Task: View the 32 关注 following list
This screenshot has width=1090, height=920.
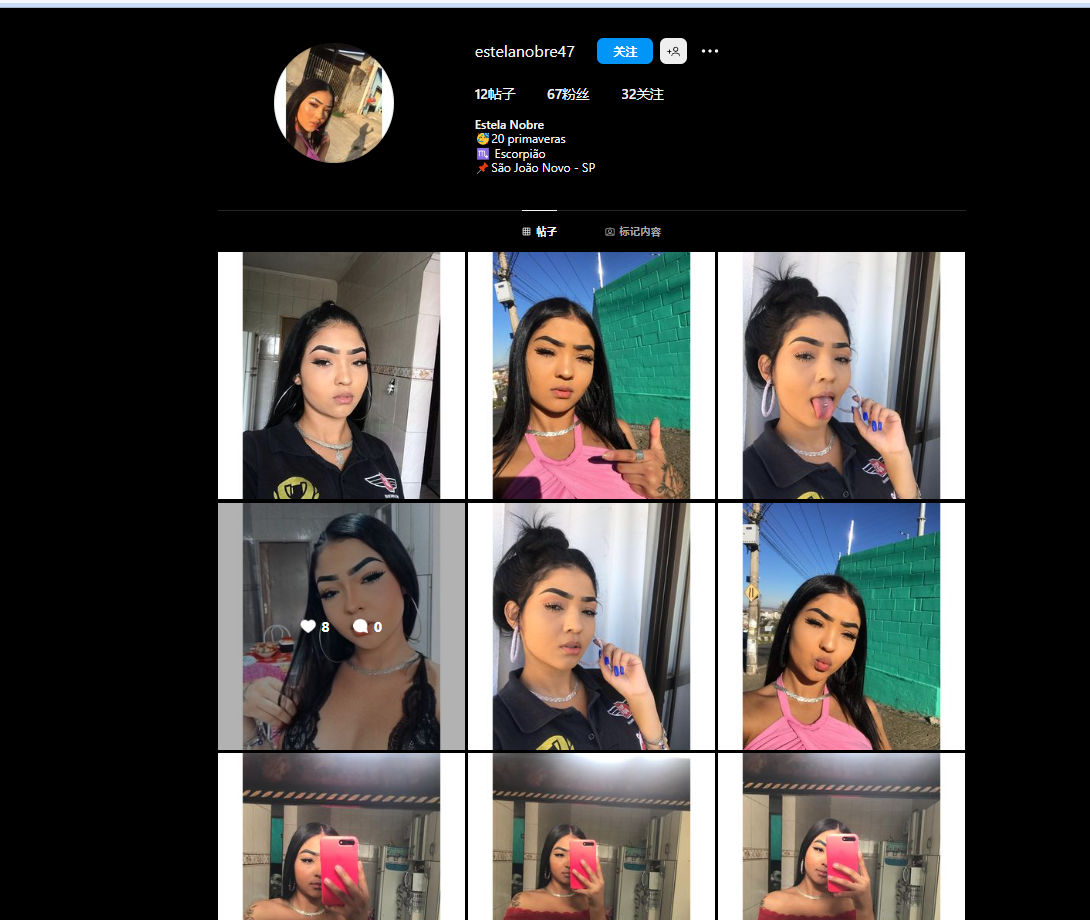Action: 642,94
